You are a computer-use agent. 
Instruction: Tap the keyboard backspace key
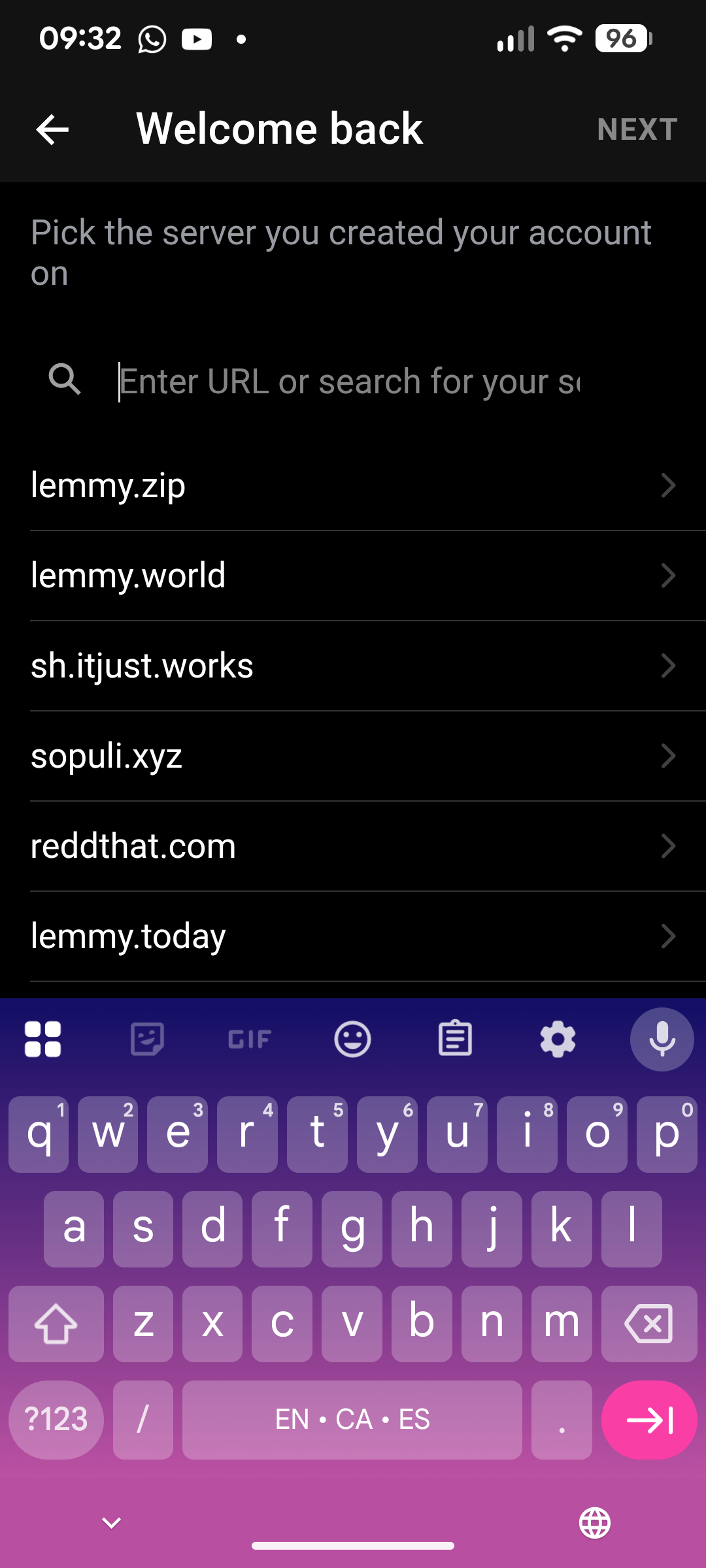pos(648,1324)
